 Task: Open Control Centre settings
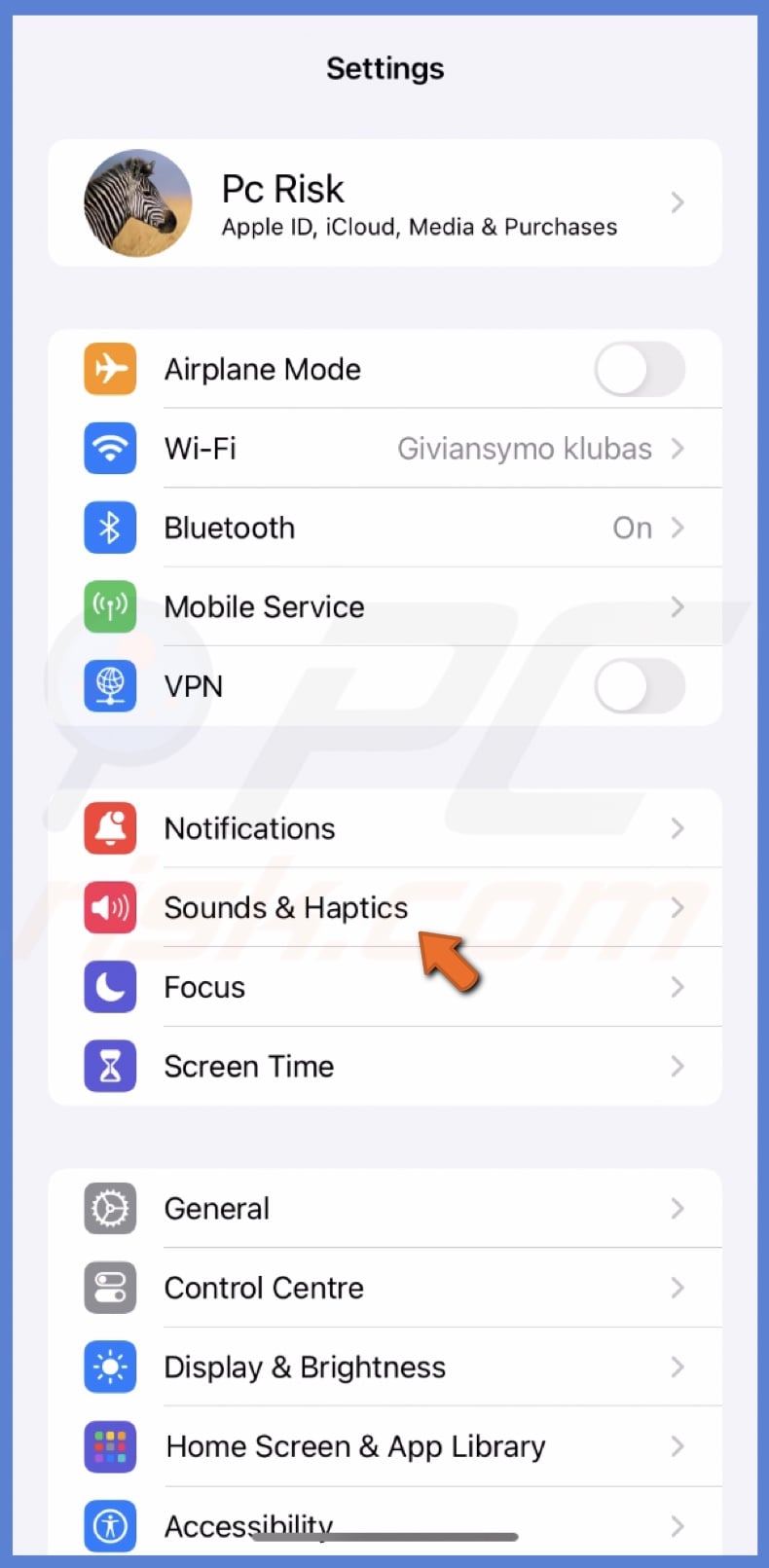point(384,1288)
